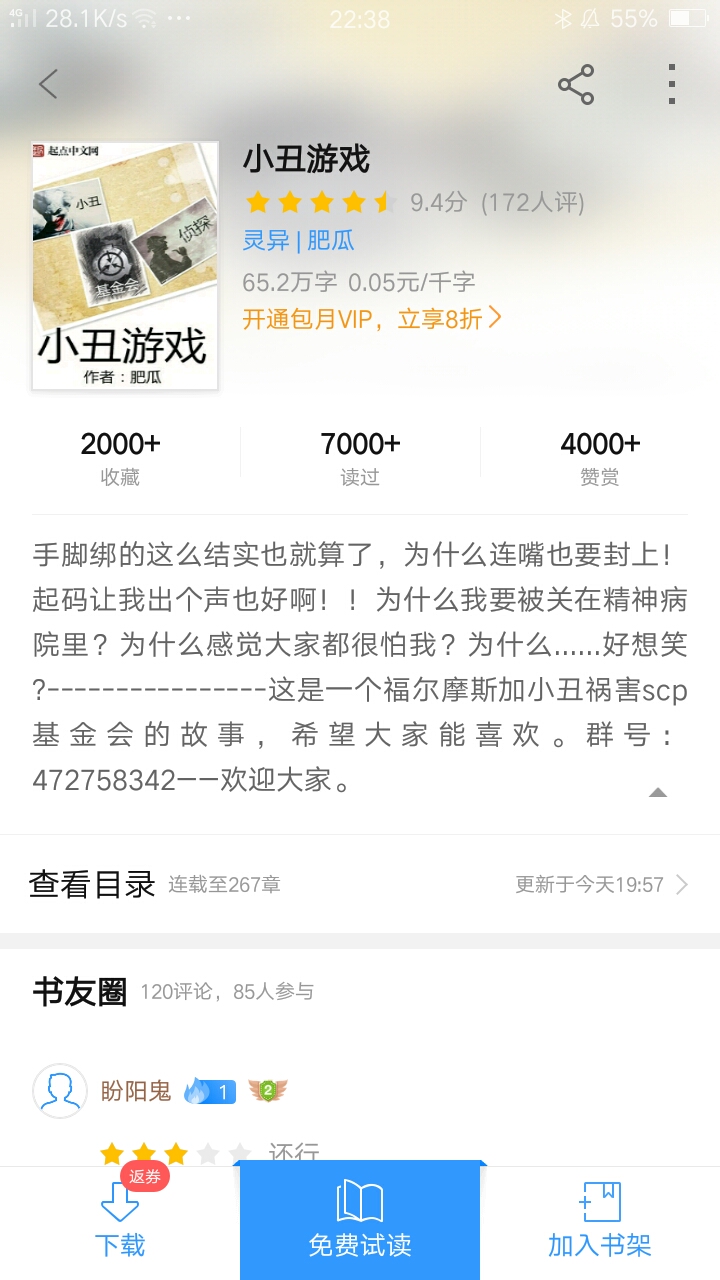Share this book
Image resolution: width=720 pixels, height=1280 pixels.
tap(576, 84)
